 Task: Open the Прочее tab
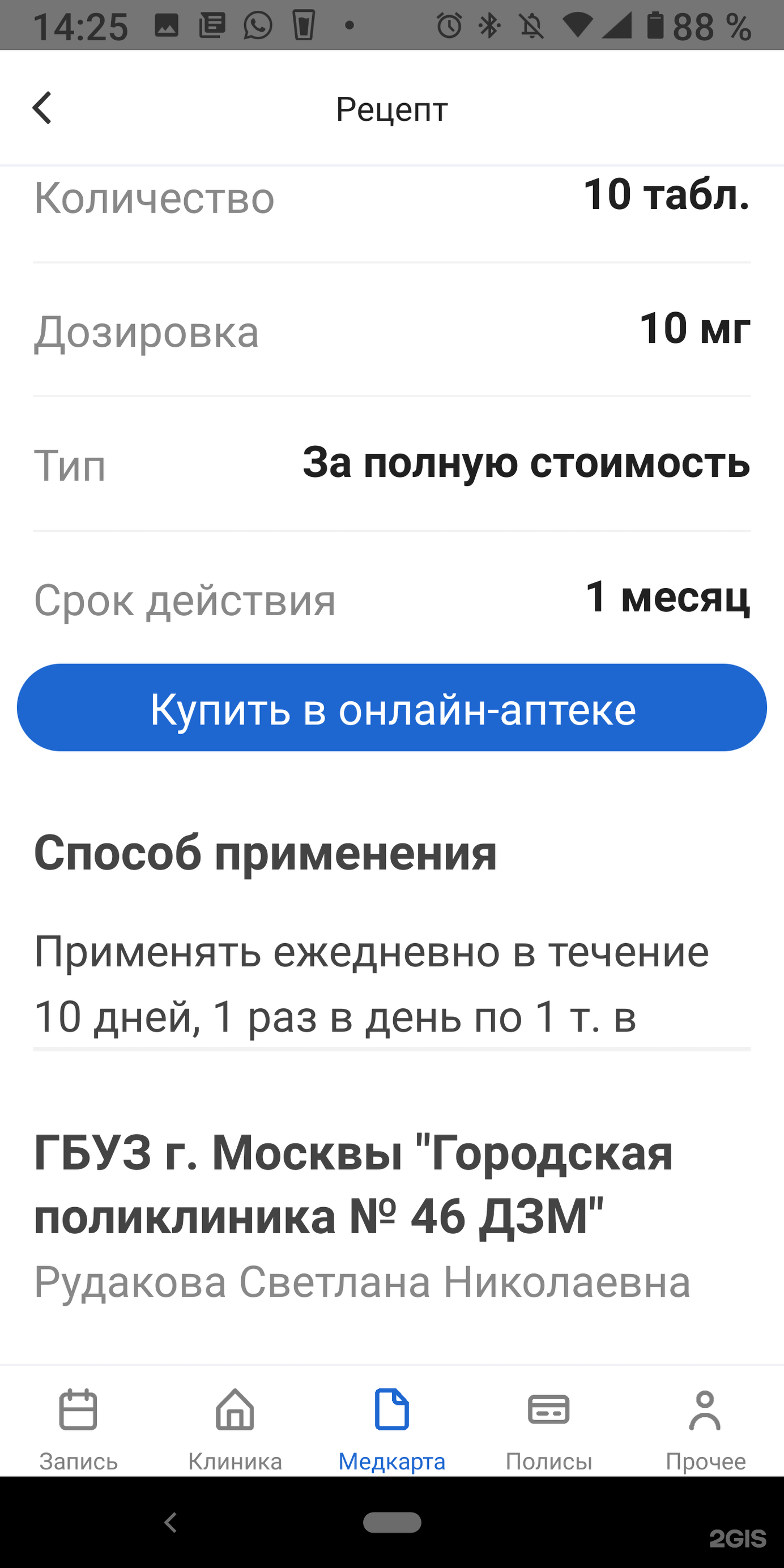(705, 1423)
